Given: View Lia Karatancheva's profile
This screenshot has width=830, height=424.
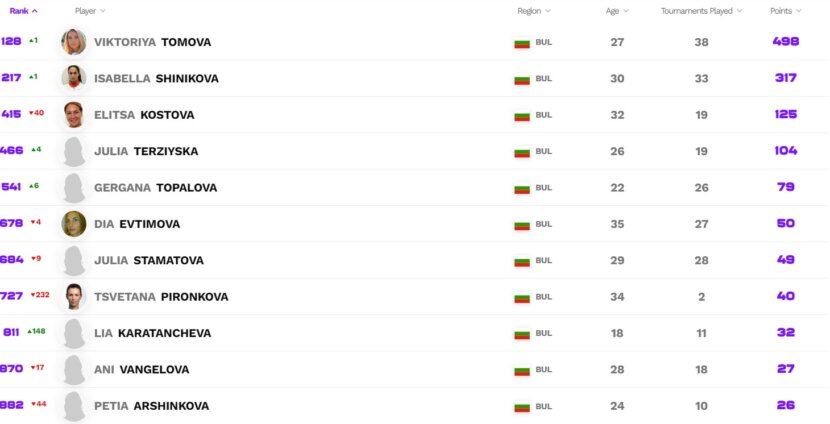Looking at the screenshot, I should (x=152, y=333).
